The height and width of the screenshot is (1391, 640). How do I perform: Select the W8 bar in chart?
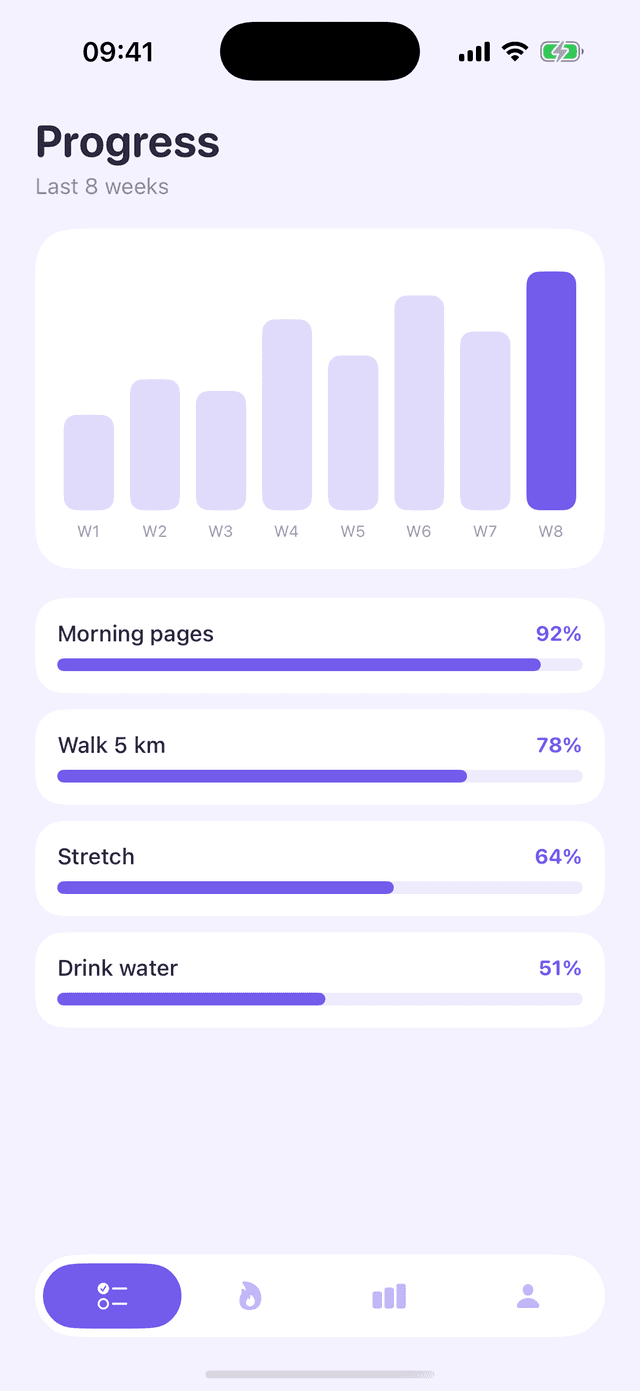coord(551,391)
